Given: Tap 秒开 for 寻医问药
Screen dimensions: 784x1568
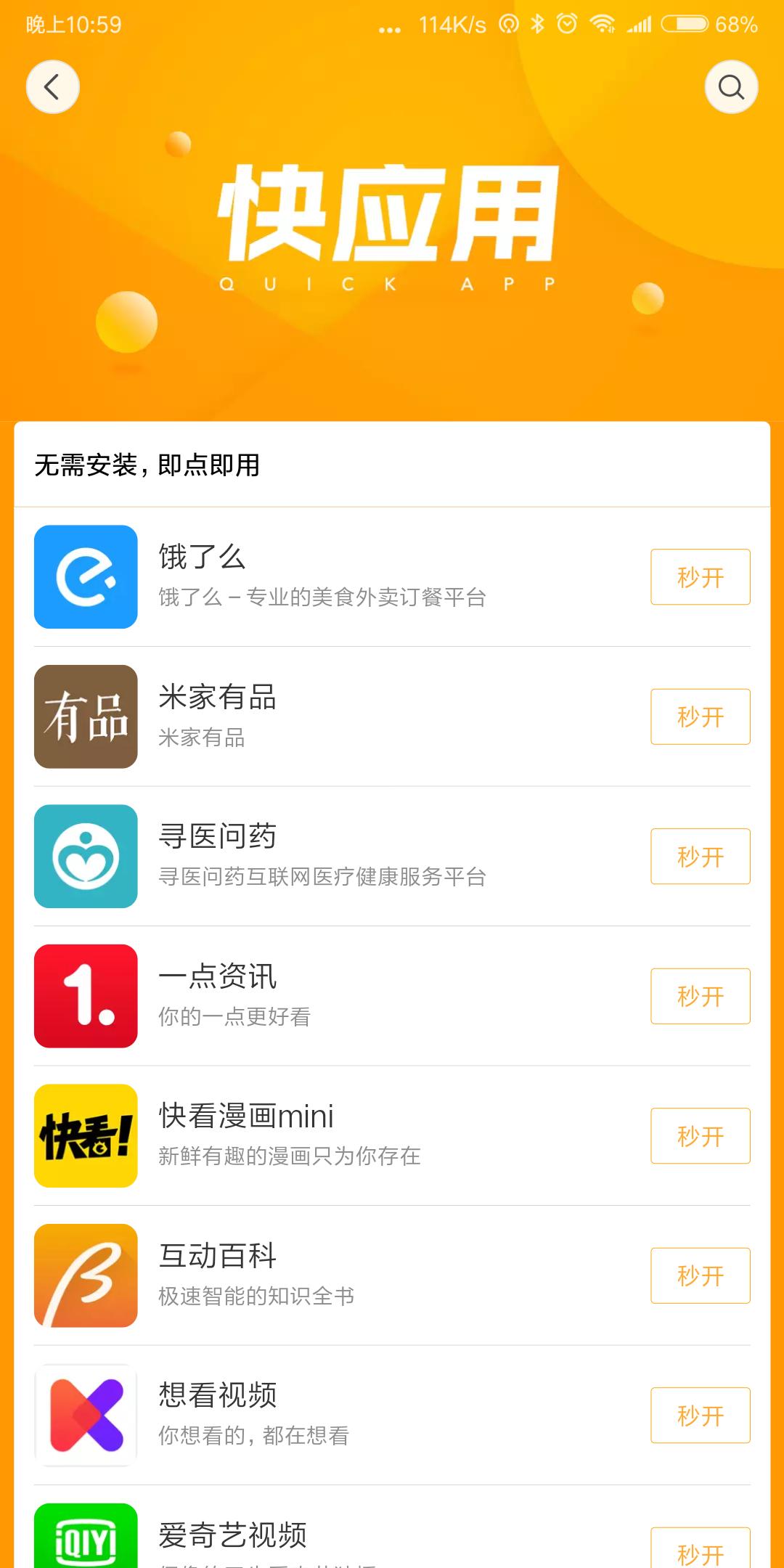Looking at the screenshot, I should (x=699, y=856).
